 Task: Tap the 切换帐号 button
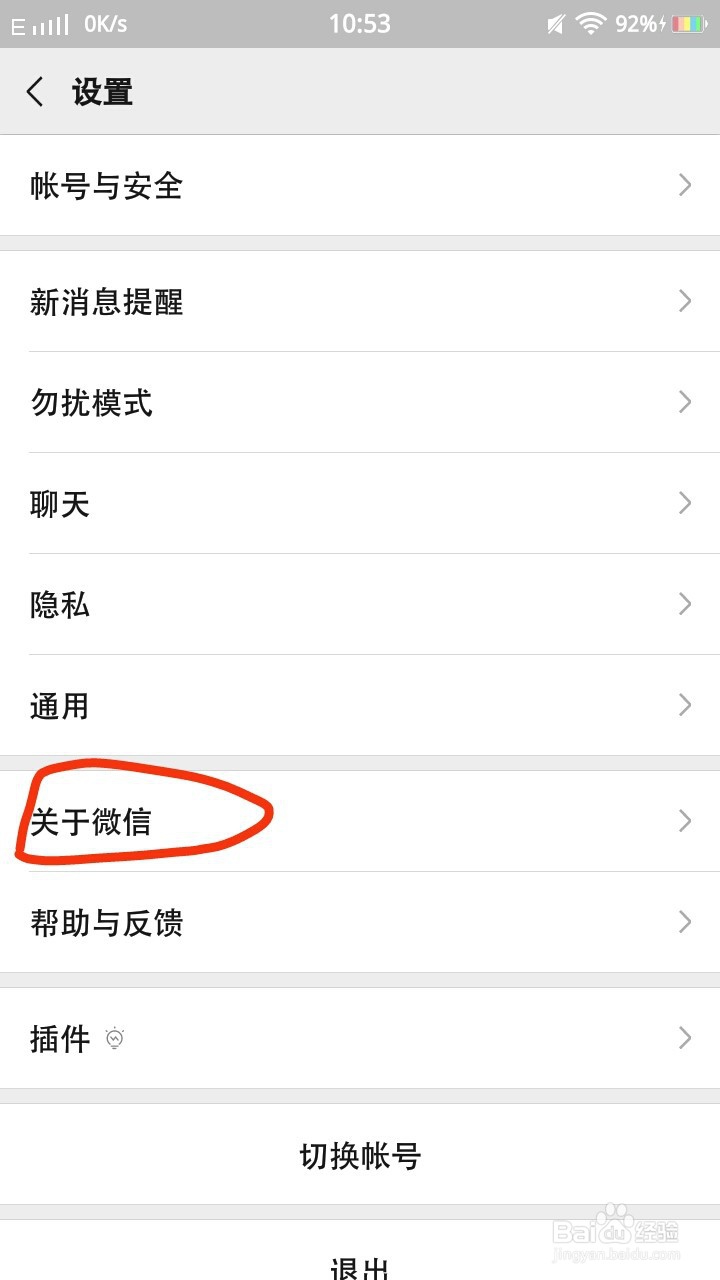click(359, 1155)
